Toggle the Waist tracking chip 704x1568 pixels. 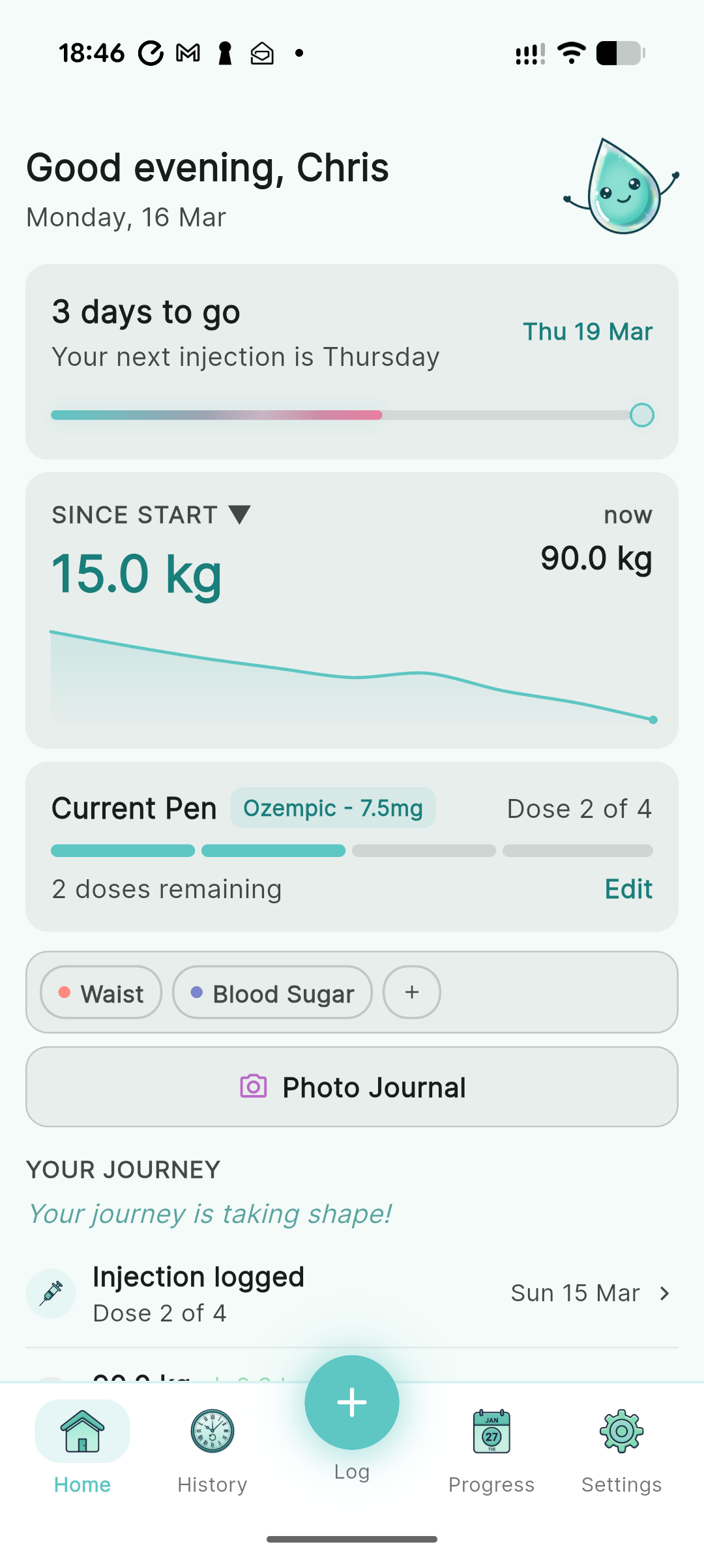[x=100, y=993]
